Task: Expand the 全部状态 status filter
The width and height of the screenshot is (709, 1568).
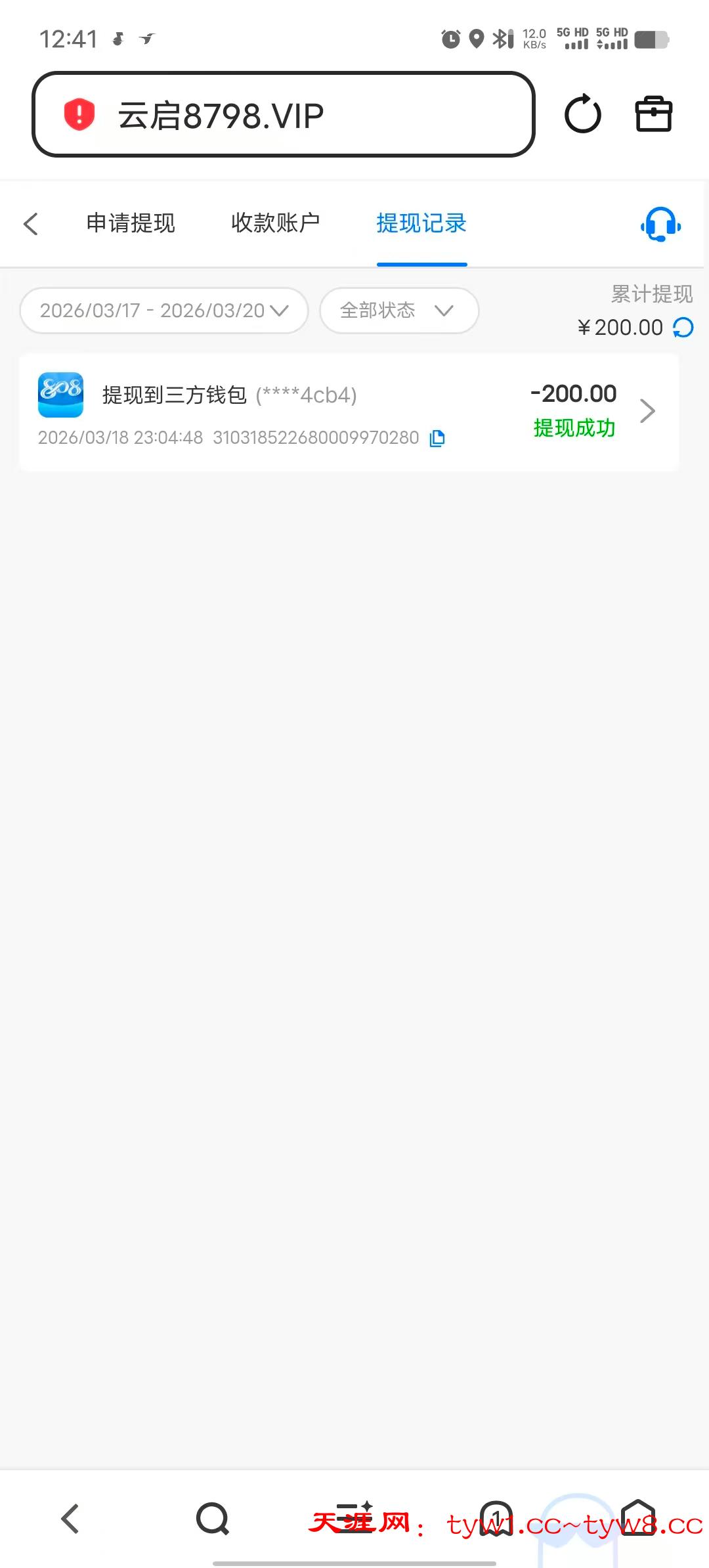Action: (398, 311)
